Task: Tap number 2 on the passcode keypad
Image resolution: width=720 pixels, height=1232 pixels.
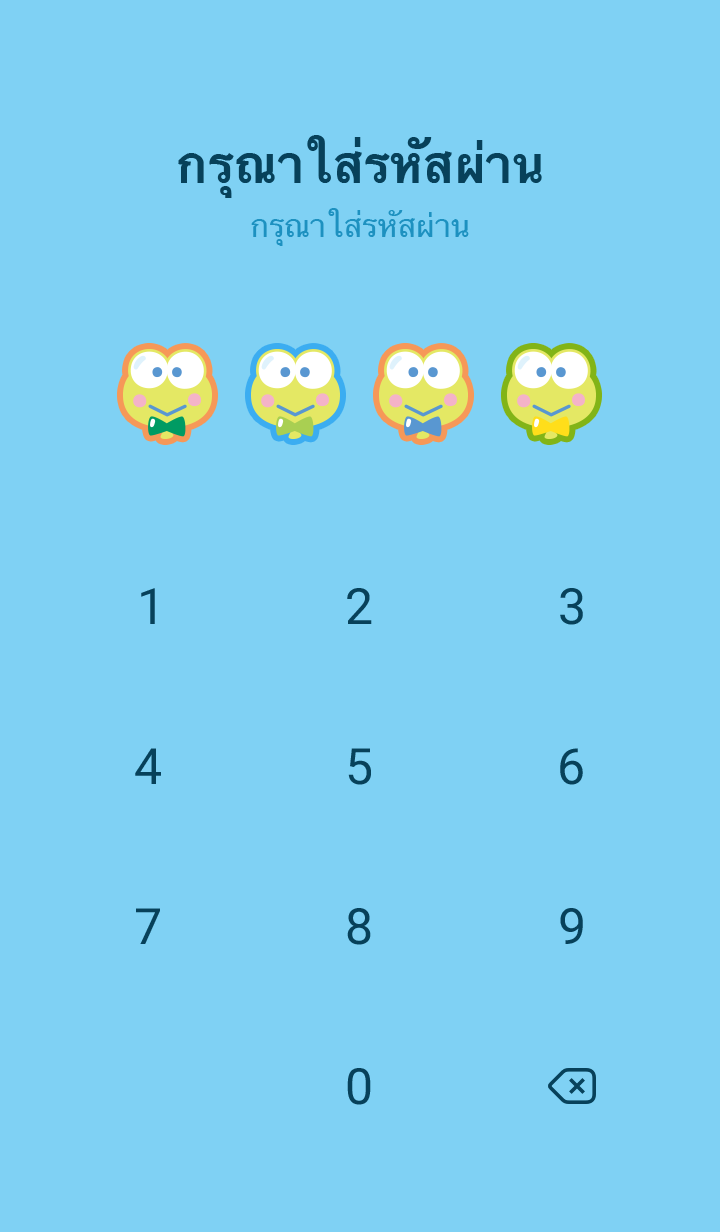Action: pyautogui.click(x=359, y=607)
